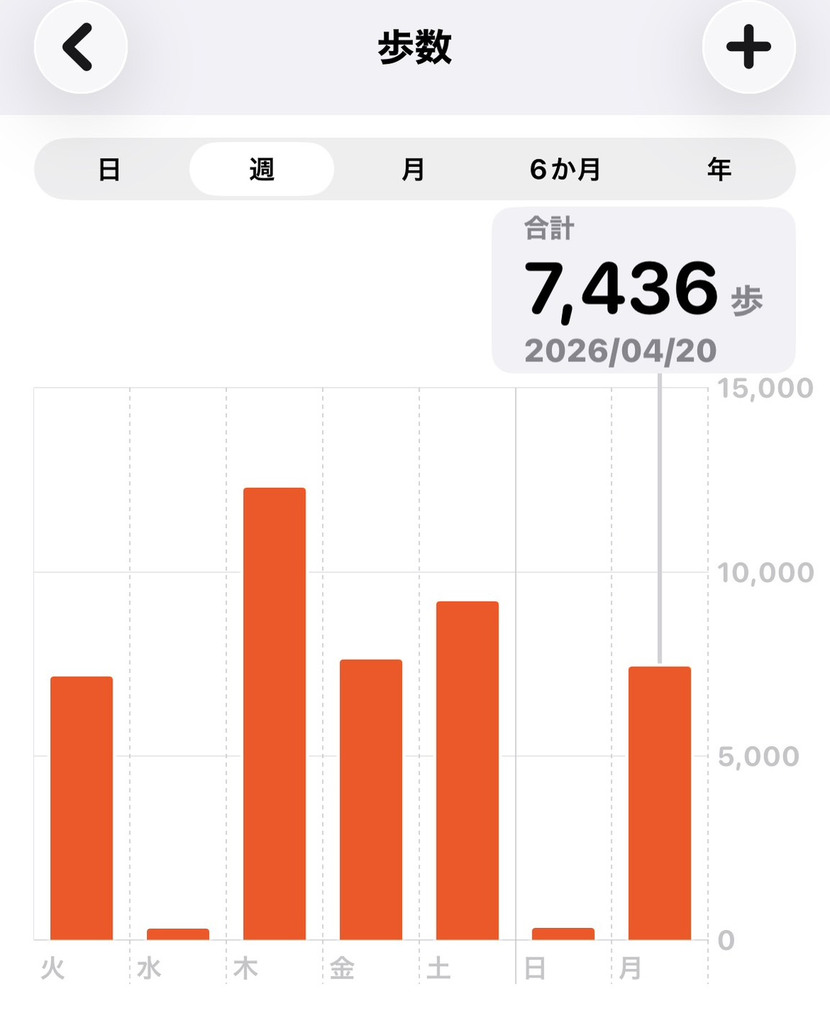Switch to the 月 range
Screen dimensions: 830x1023
pyautogui.click(x=413, y=169)
